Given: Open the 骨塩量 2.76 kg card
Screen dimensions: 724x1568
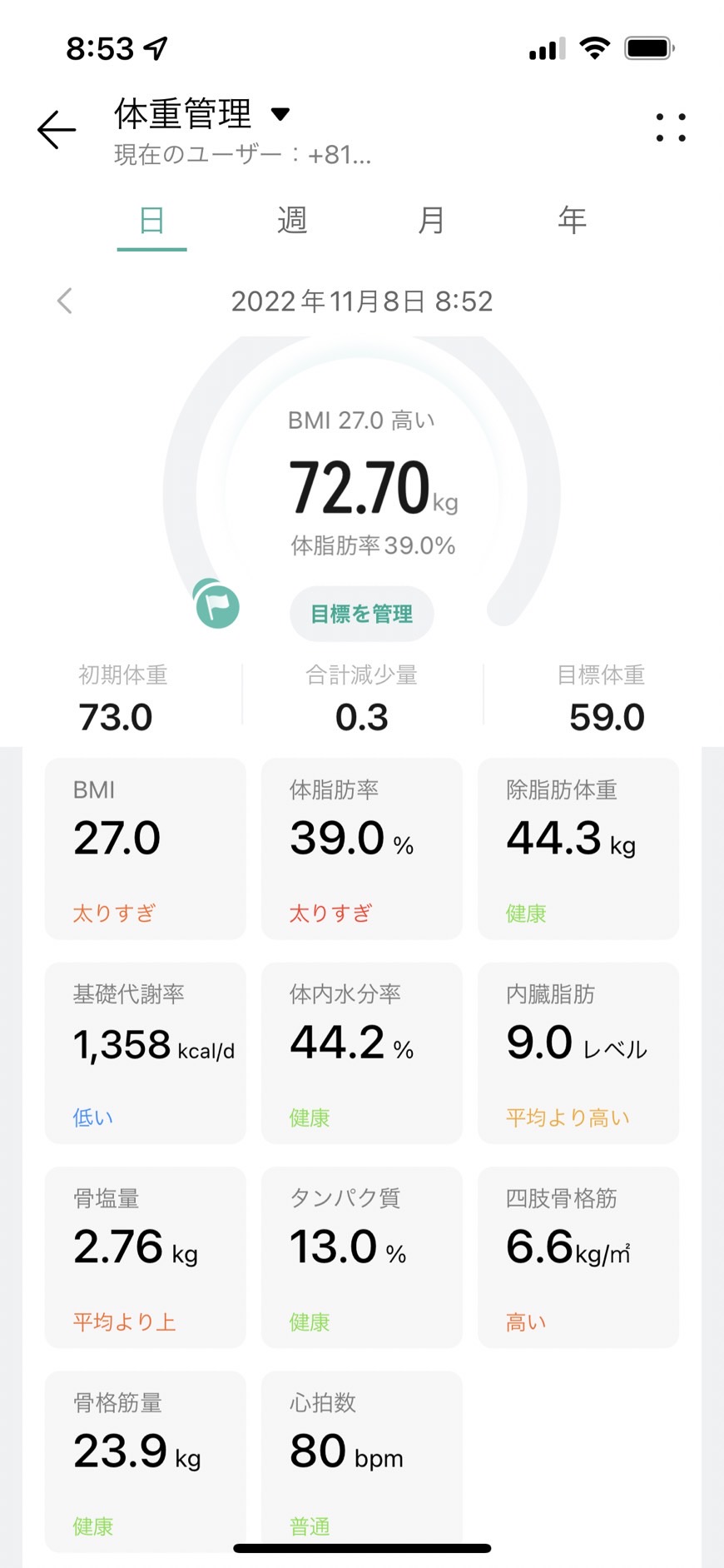Looking at the screenshot, I should coord(146,1257).
